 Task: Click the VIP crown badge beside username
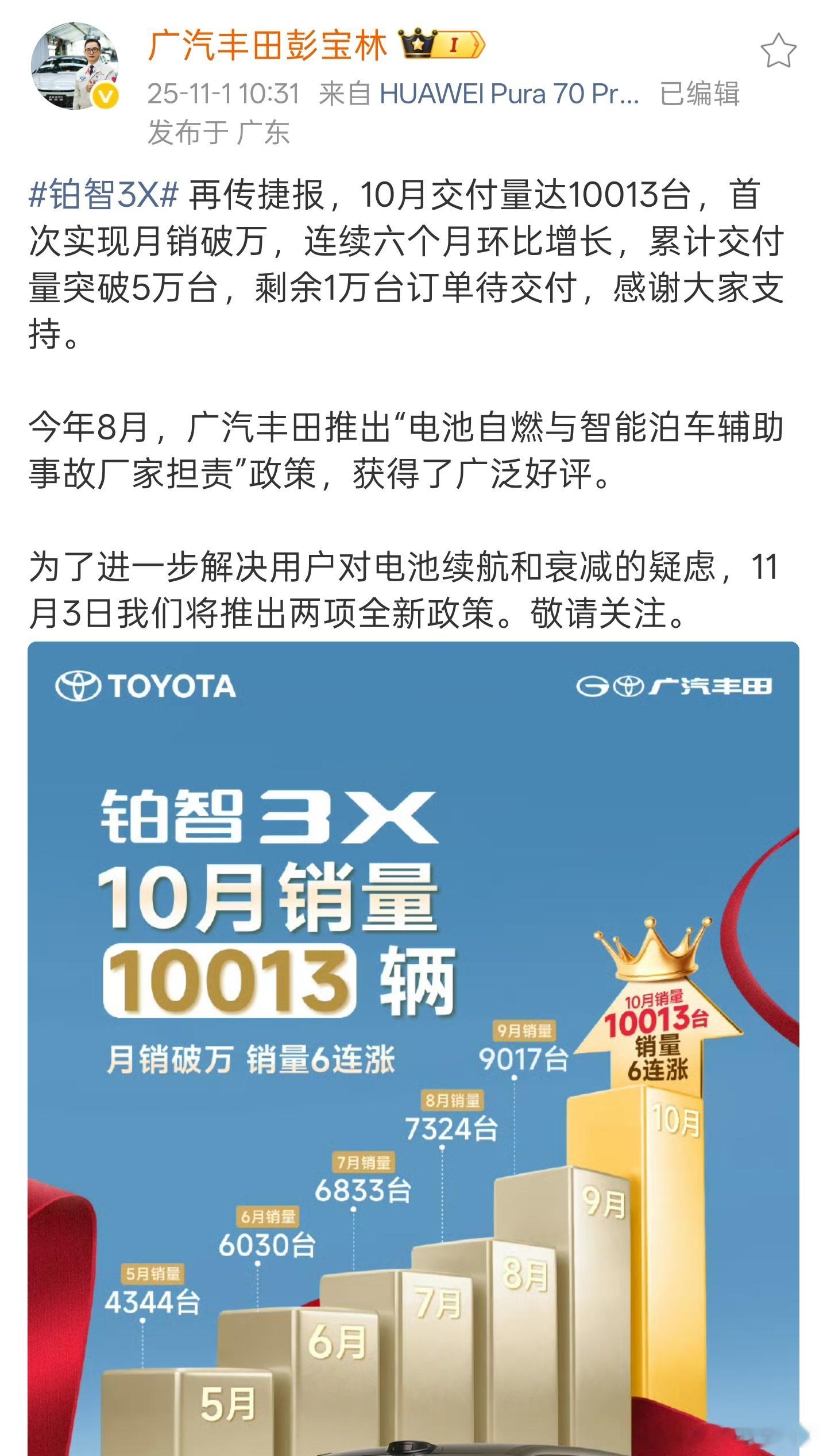tap(418, 45)
